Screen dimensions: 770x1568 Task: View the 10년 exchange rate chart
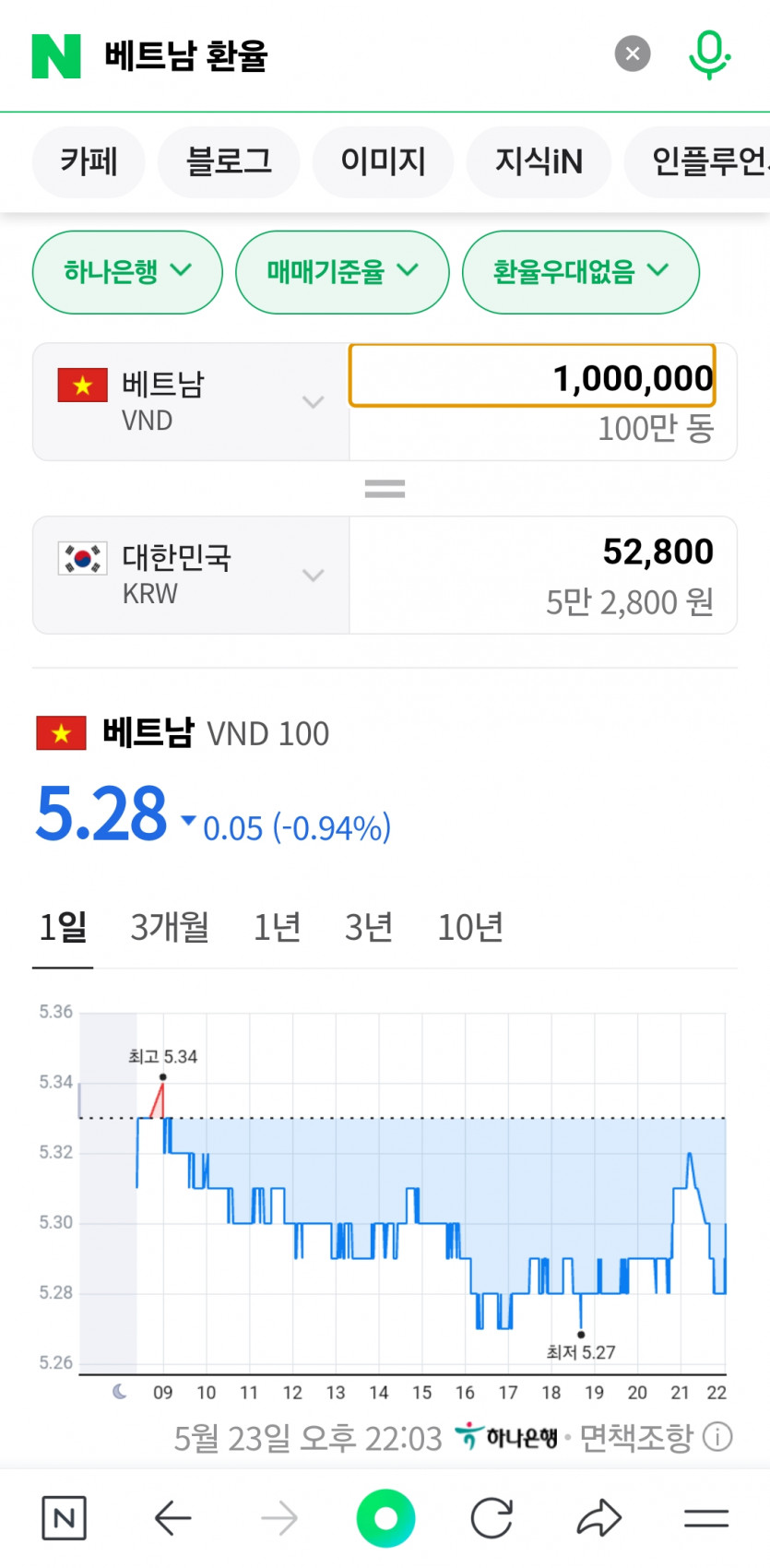[470, 927]
